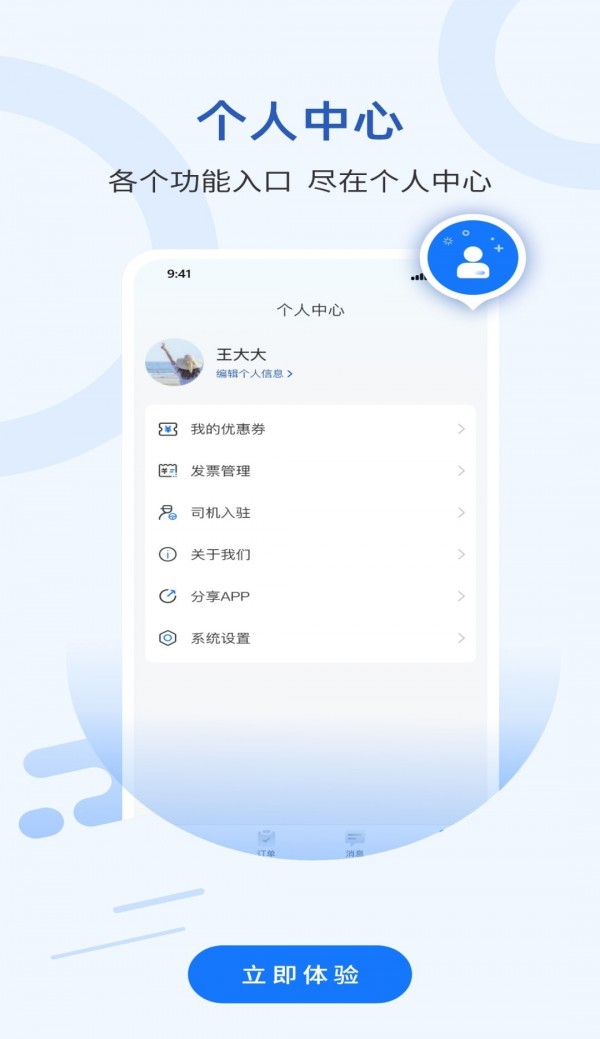This screenshot has width=600, height=1039.
Task: Tap the 立即体验 button
Action: 300,974
